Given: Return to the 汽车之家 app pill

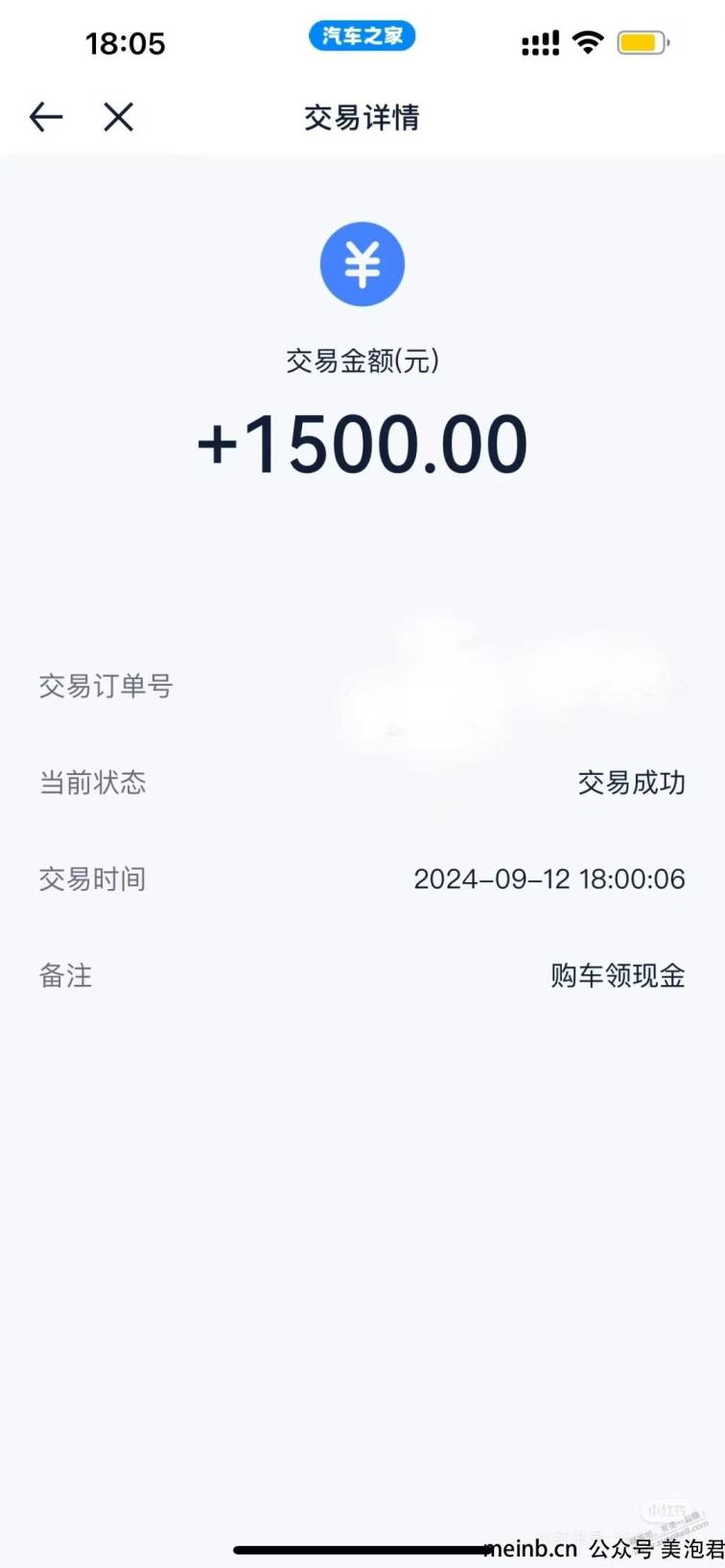Looking at the screenshot, I should click(362, 36).
